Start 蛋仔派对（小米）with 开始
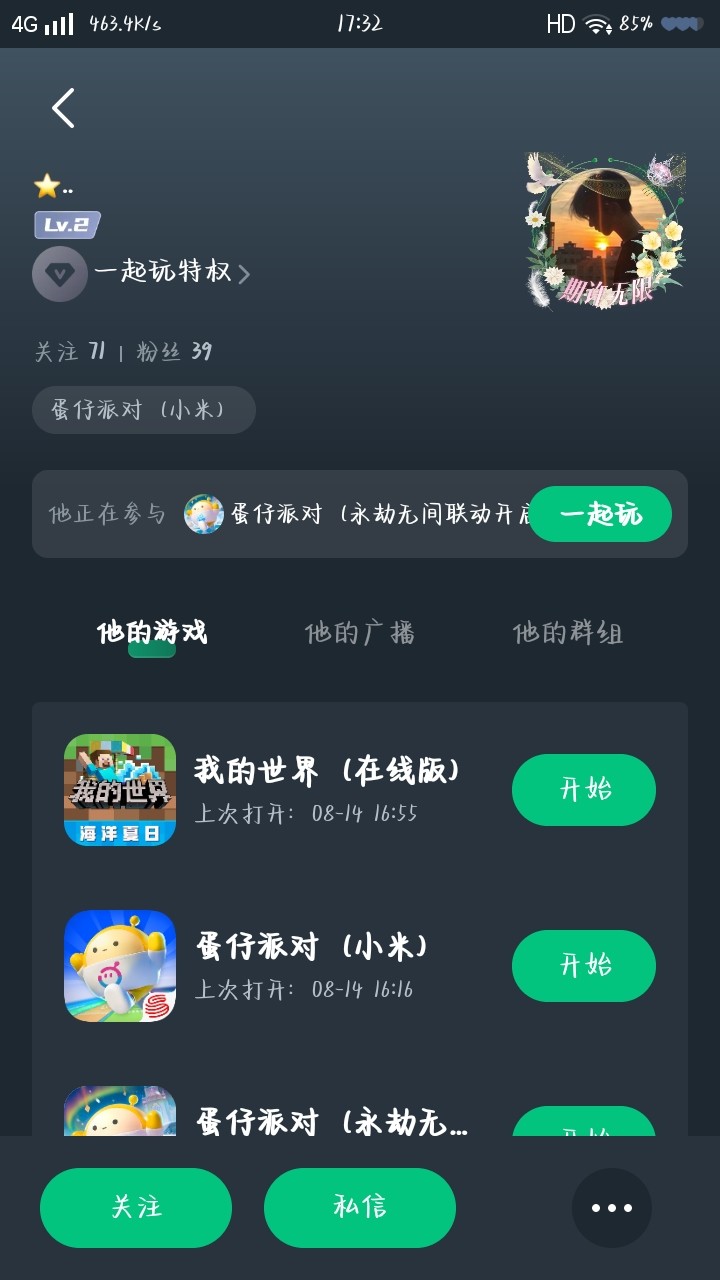The width and height of the screenshot is (720, 1280). tap(583, 966)
